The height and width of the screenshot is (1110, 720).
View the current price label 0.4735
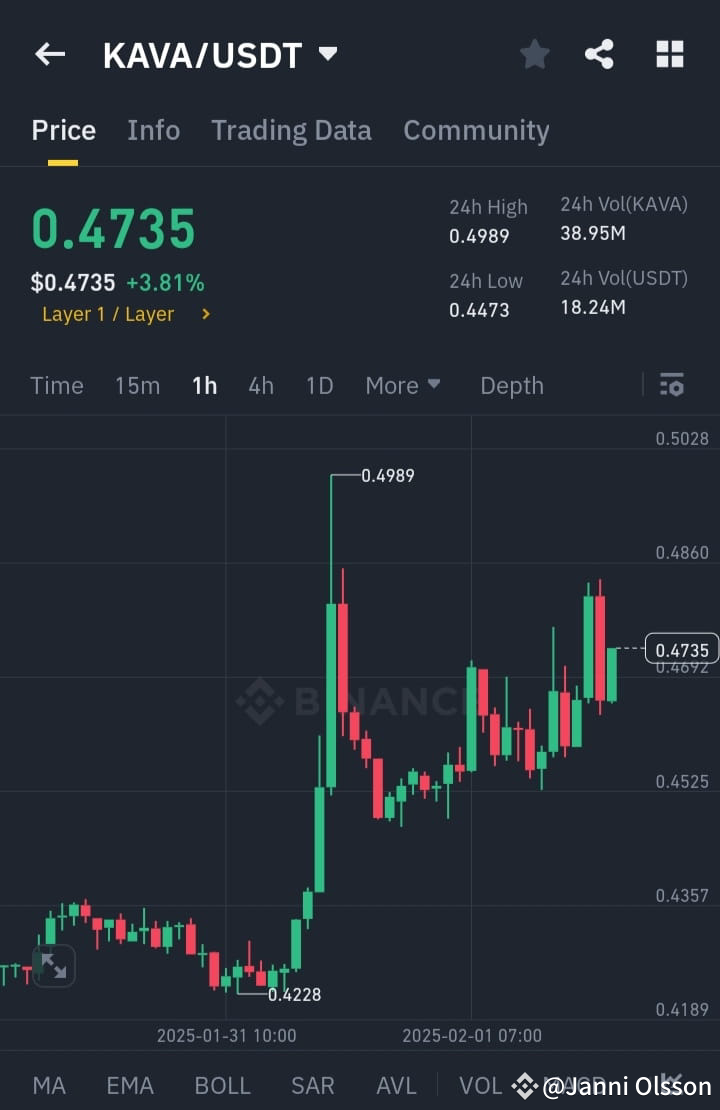681,649
